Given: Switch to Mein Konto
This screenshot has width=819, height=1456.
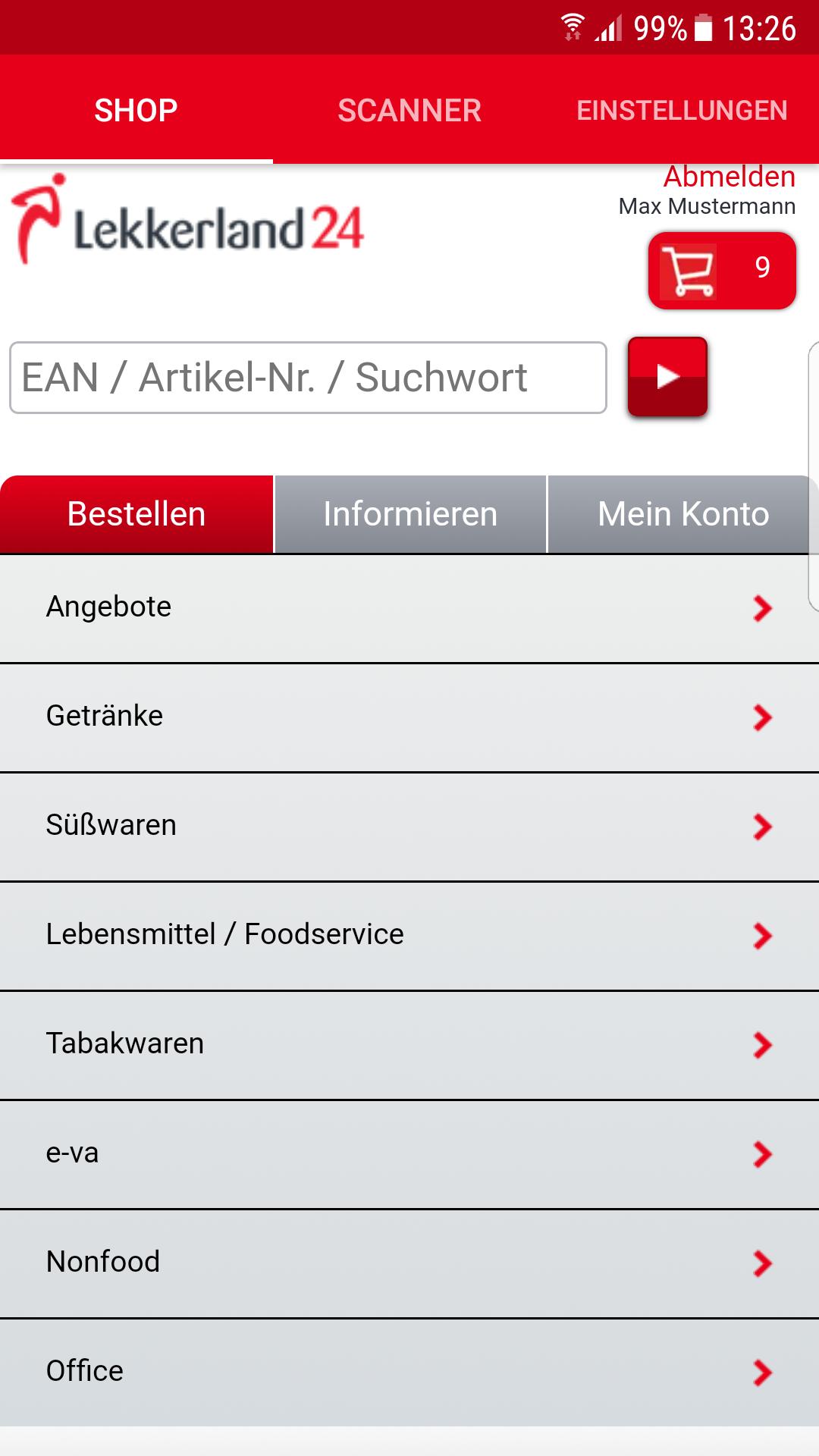Looking at the screenshot, I should [682, 513].
